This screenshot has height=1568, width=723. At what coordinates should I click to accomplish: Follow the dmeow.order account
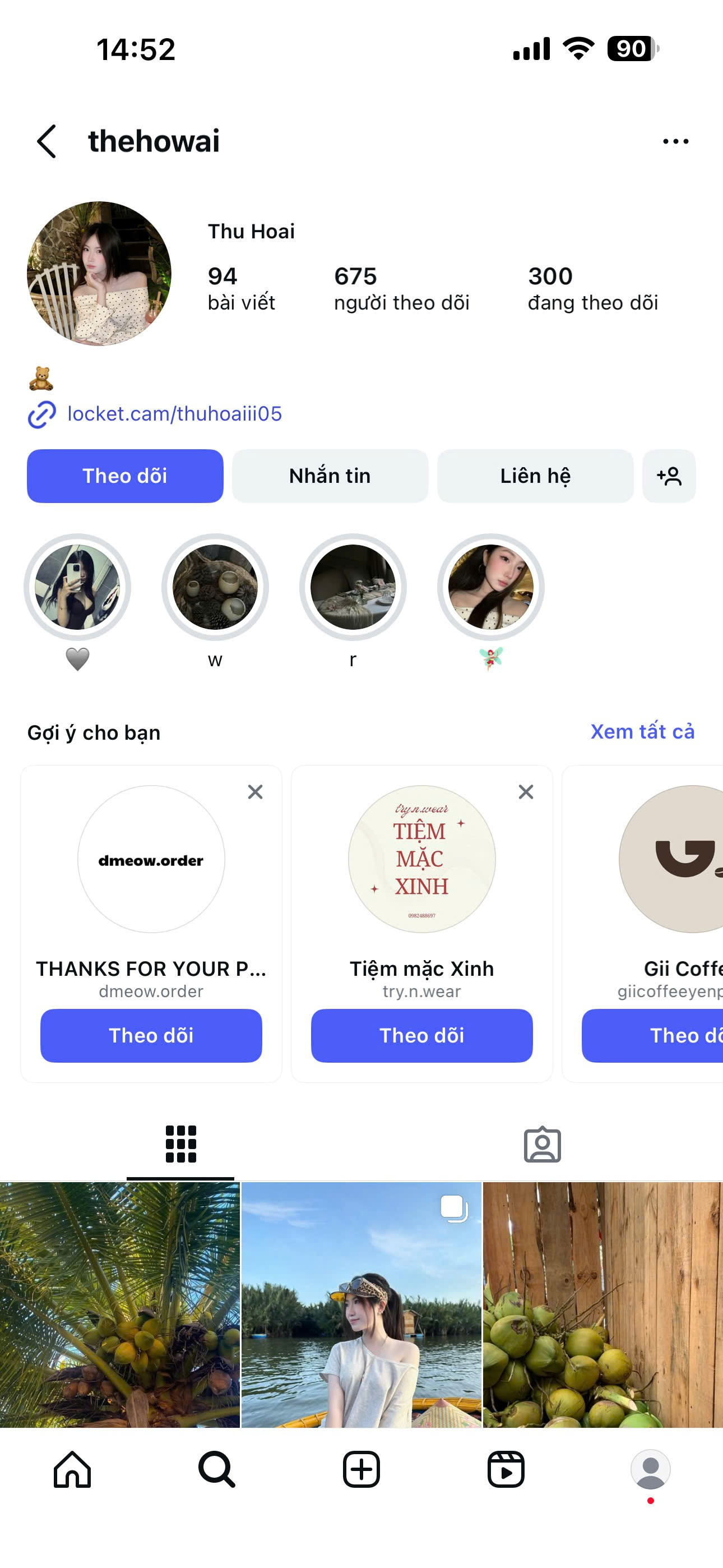click(x=151, y=1035)
